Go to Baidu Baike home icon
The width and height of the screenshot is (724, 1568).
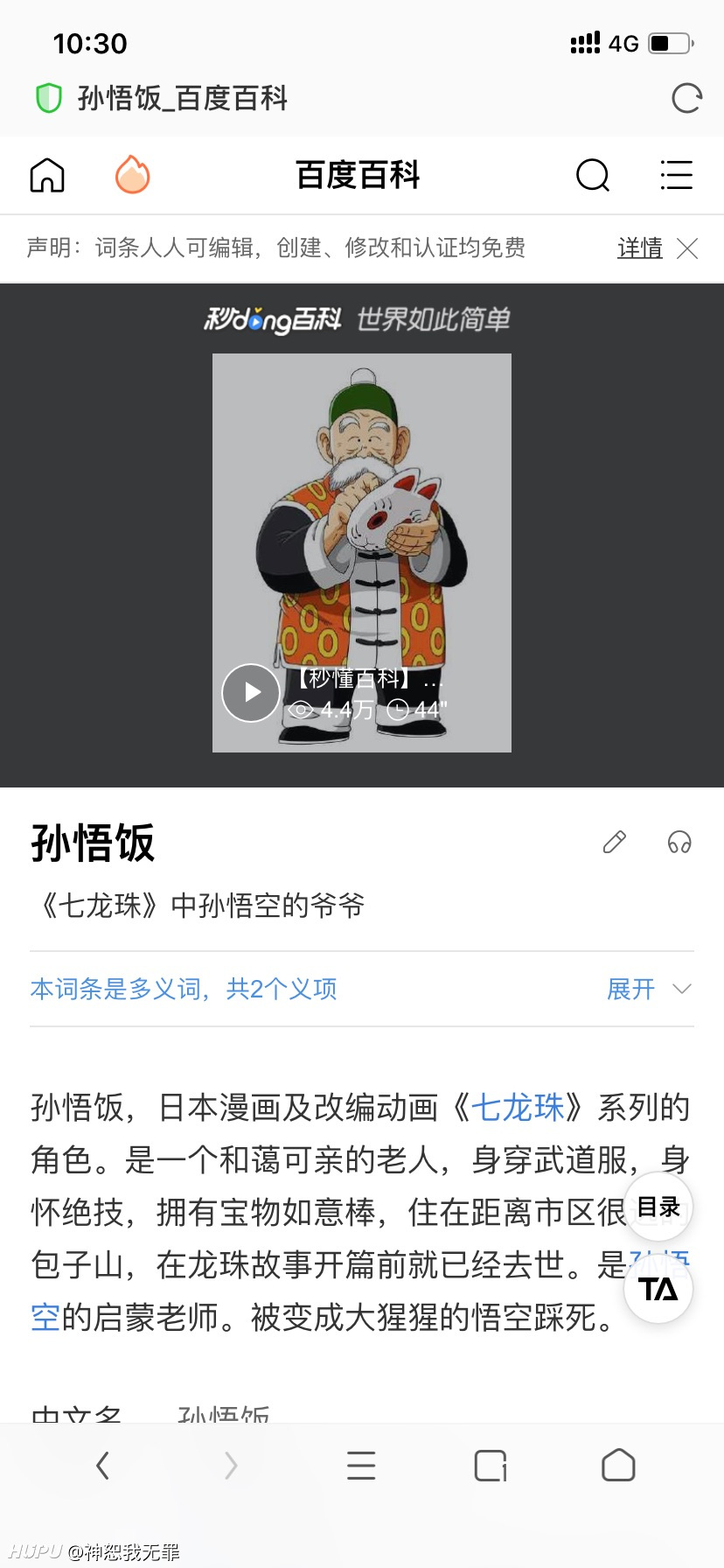click(x=47, y=175)
